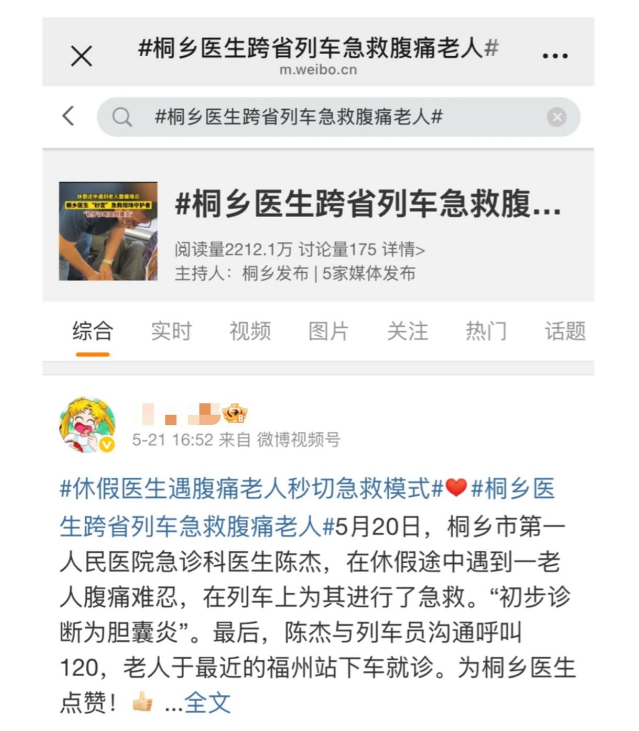
Task: Open the topic details link 详情
Action: pos(405,250)
